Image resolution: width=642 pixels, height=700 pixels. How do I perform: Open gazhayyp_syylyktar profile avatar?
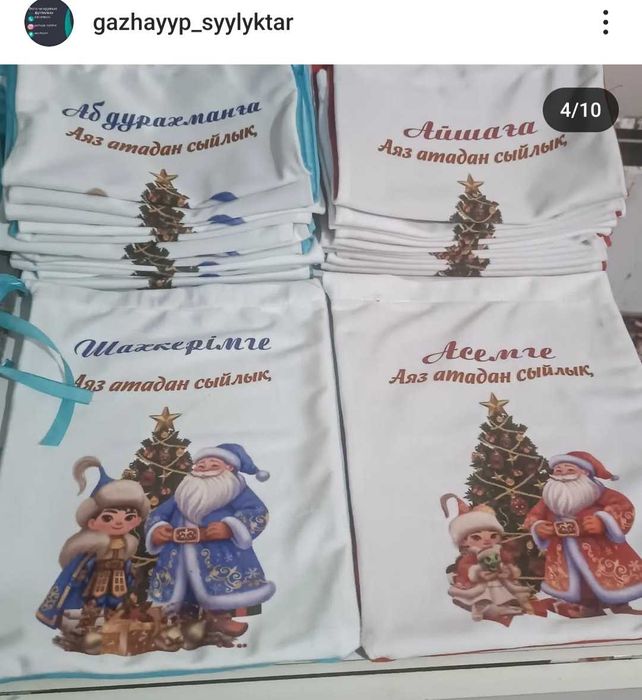tap(48, 24)
